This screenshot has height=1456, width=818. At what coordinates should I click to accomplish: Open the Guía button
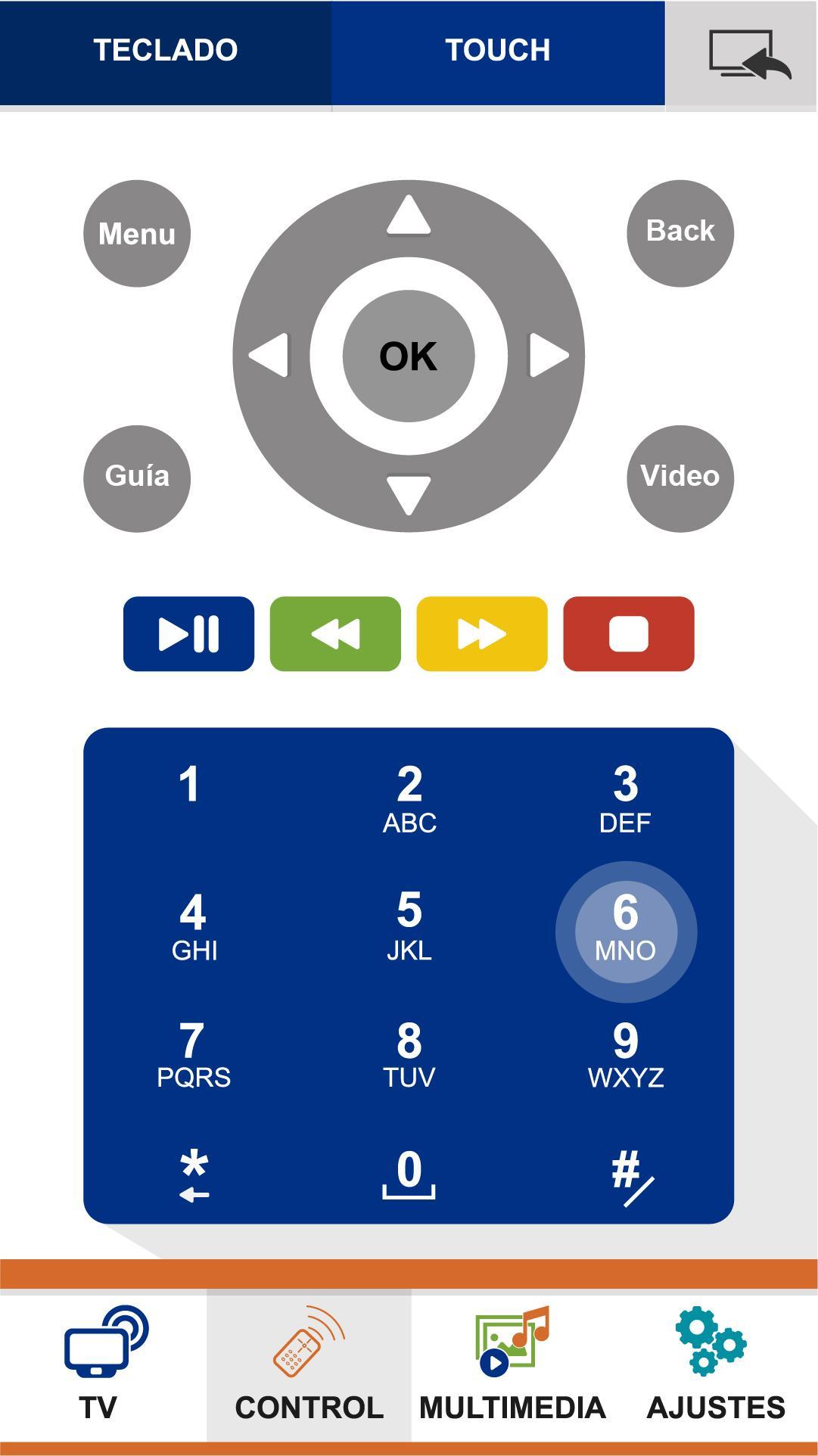137,478
